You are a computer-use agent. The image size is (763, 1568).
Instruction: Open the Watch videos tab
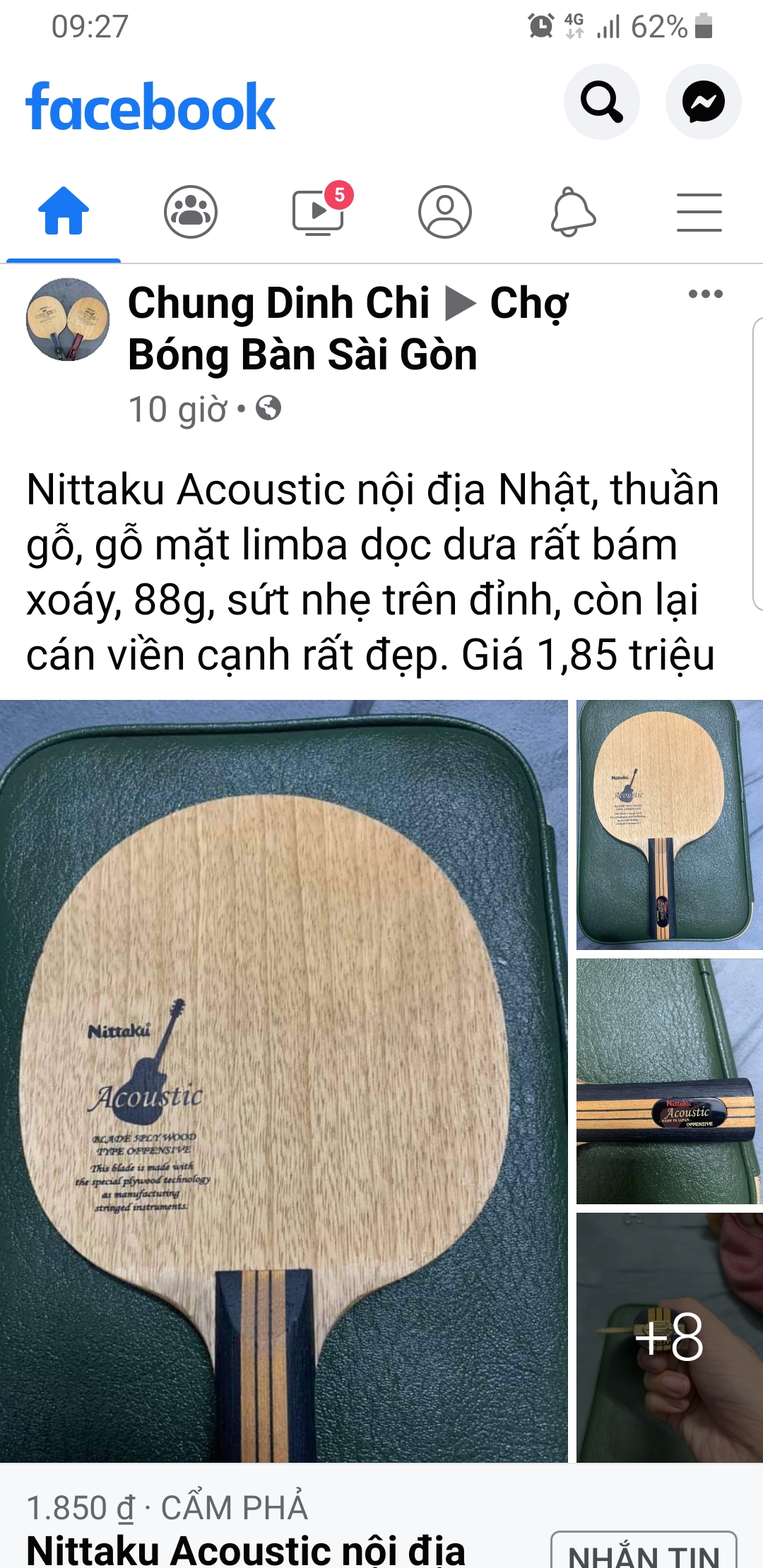(319, 211)
